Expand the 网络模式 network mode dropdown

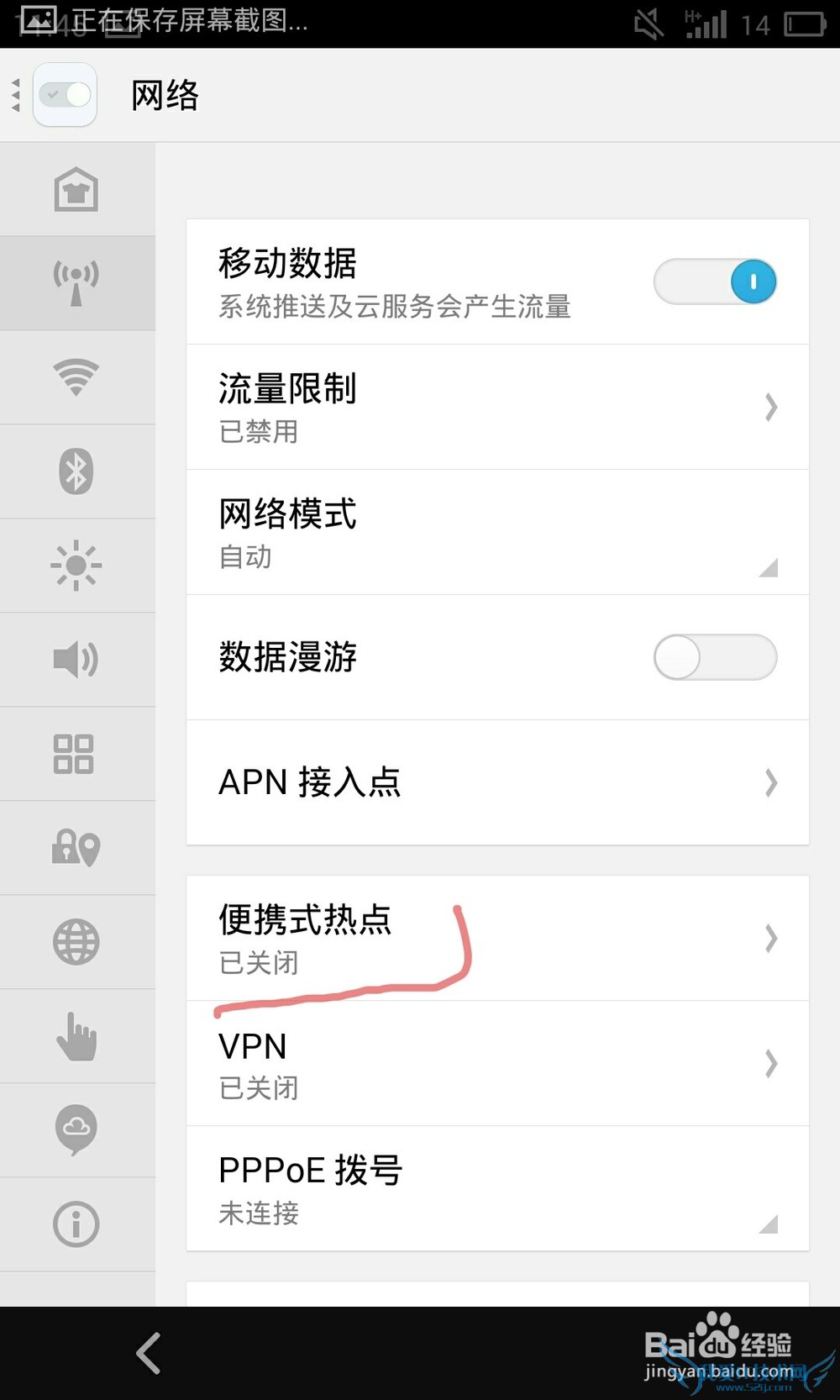pos(496,533)
